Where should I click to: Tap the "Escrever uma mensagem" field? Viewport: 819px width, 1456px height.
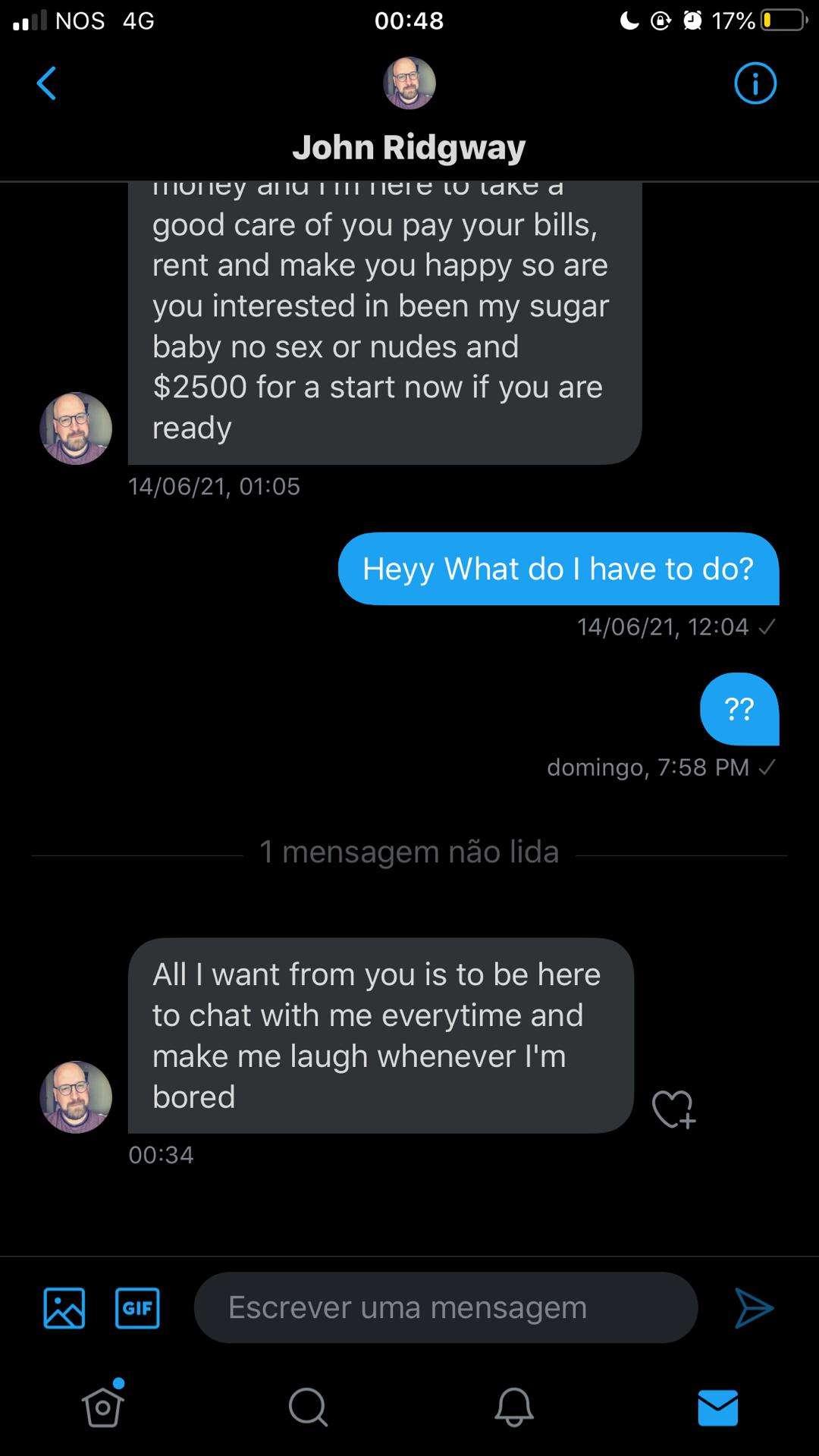pos(446,1307)
